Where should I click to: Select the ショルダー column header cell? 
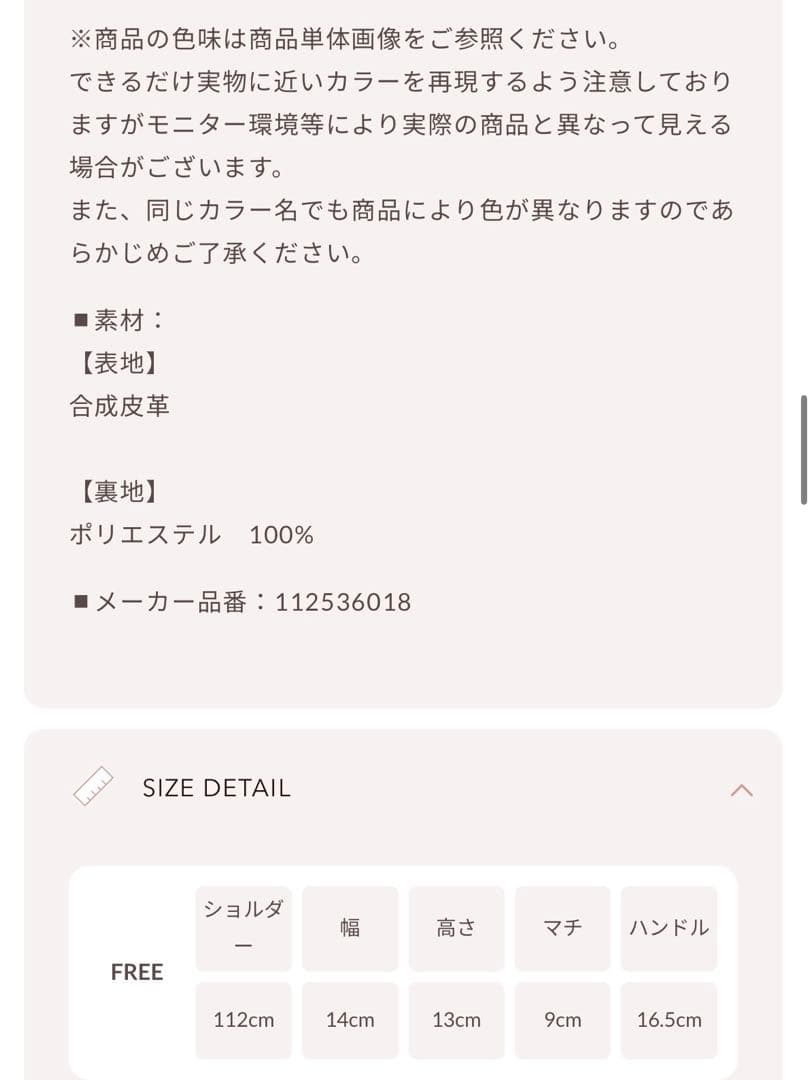coord(243,927)
